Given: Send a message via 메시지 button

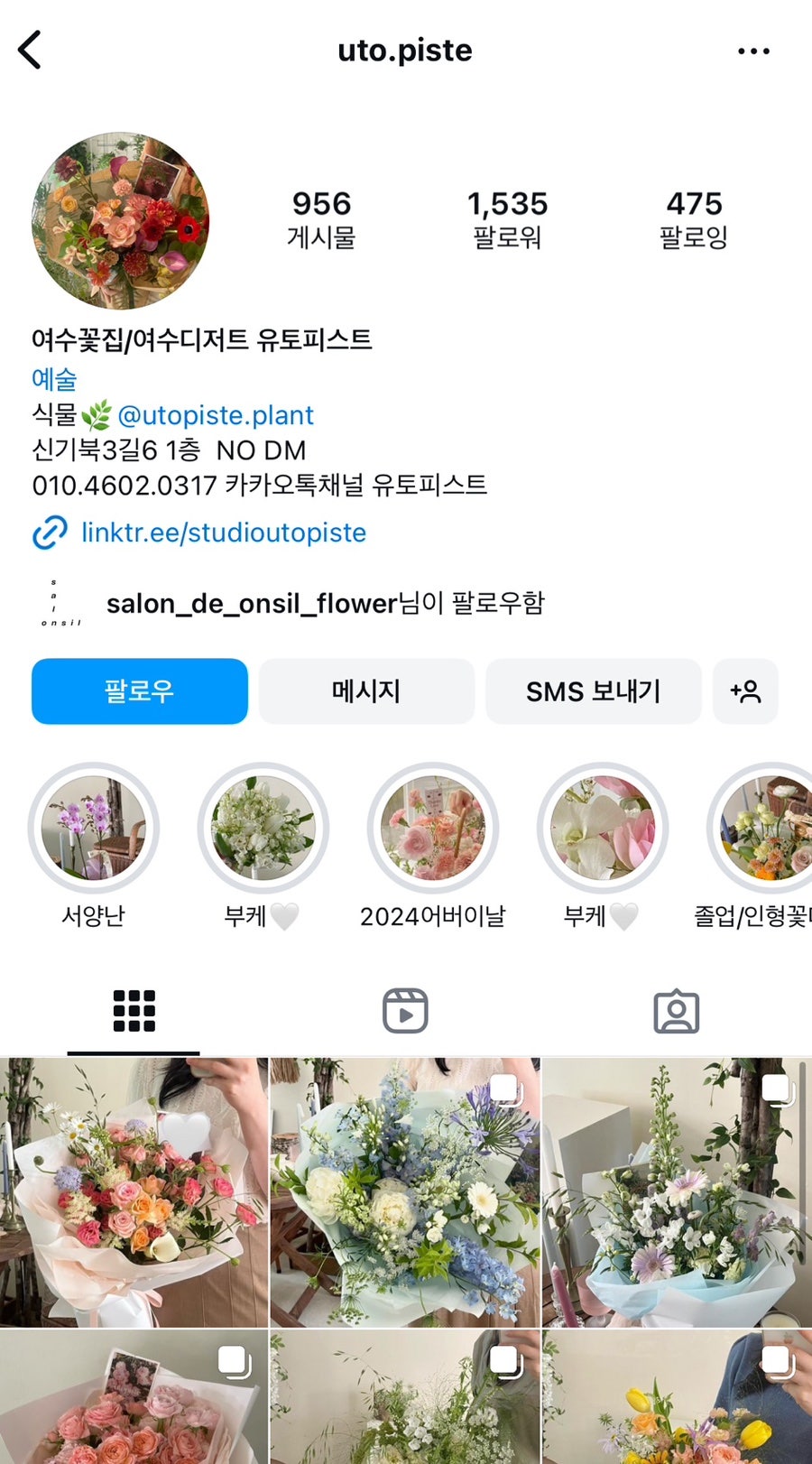Looking at the screenshot, I should pos(366,691).
